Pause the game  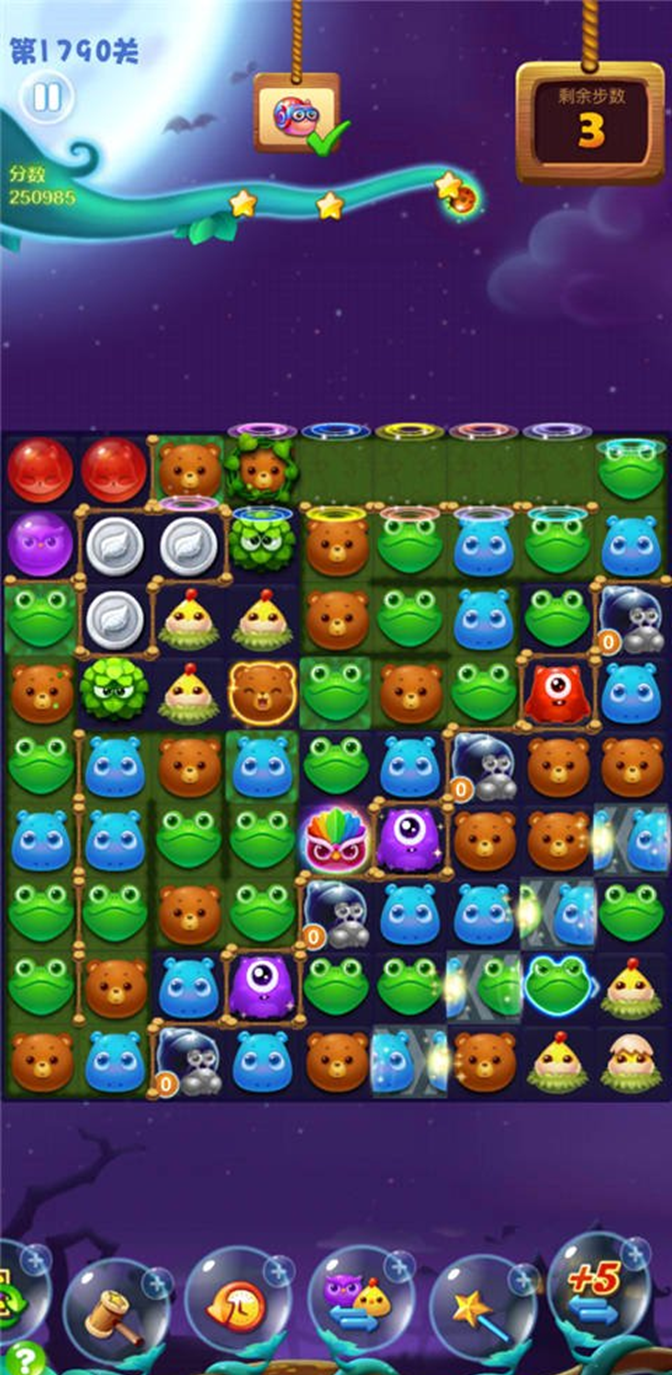coord(45,98)
